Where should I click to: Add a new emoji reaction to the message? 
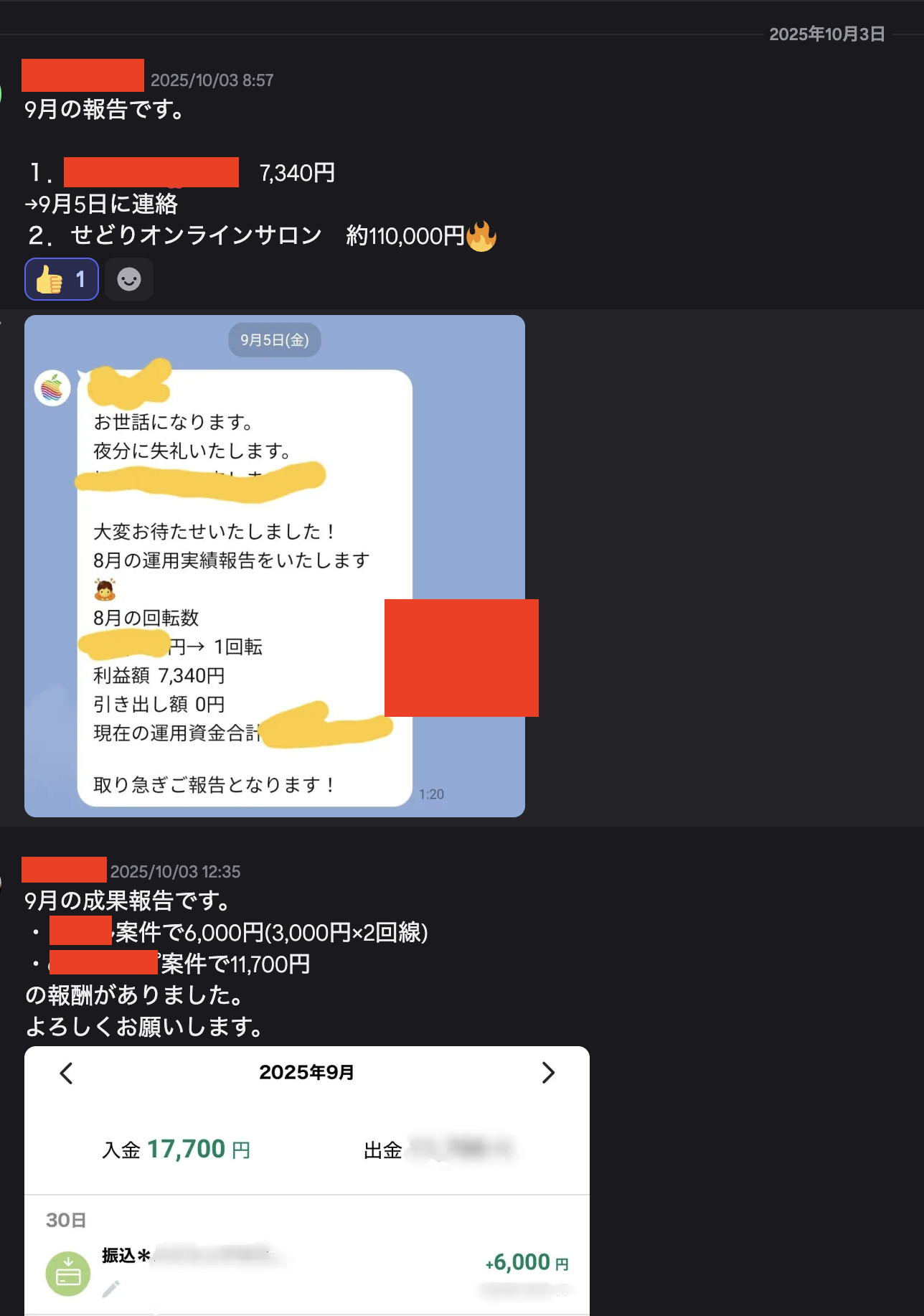pos(129,279)
